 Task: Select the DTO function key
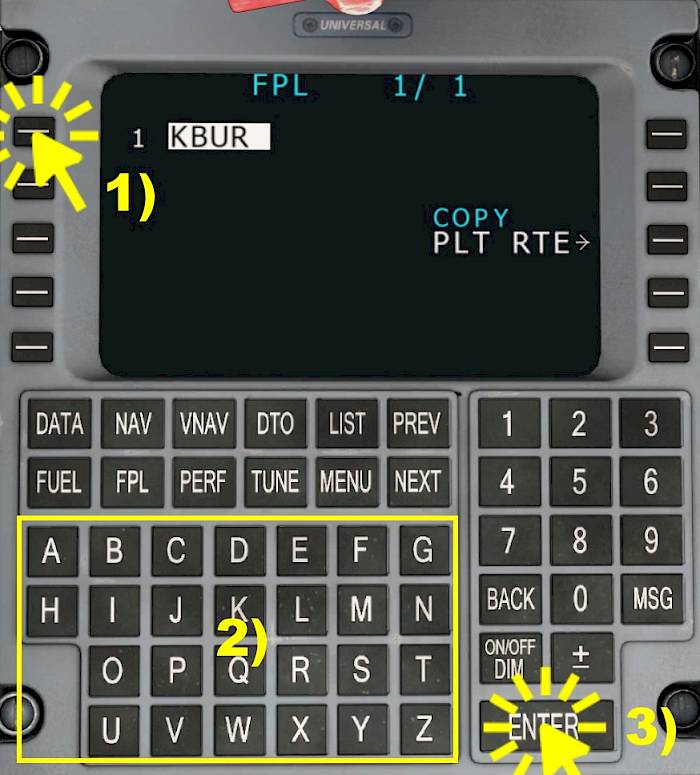point(275,424)
